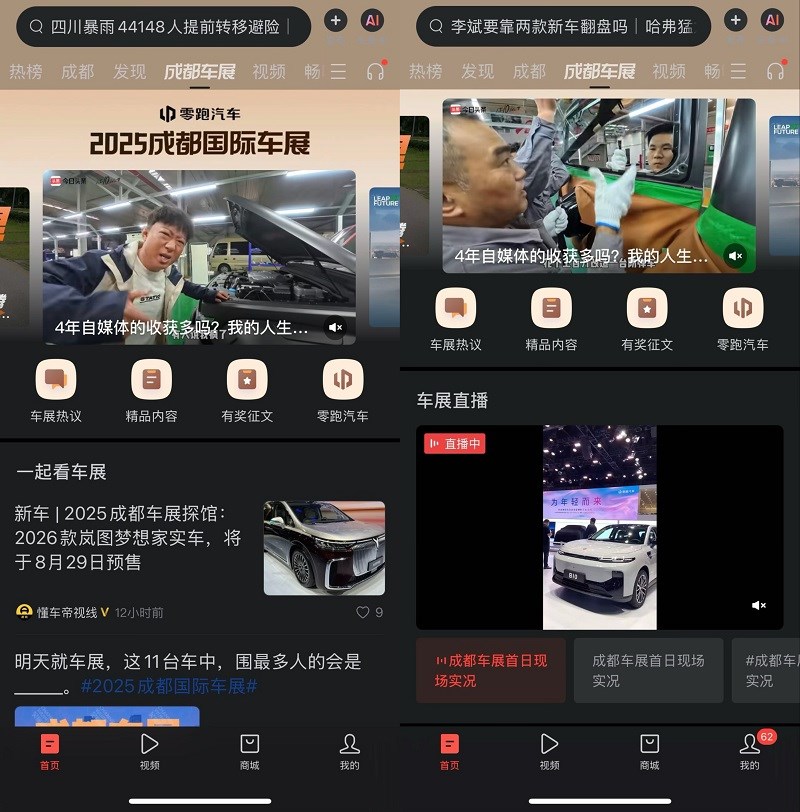The image size is (800, 812).
Task: Open search box showing 四川暴雨 headline
Action: (x=165, y=27)
